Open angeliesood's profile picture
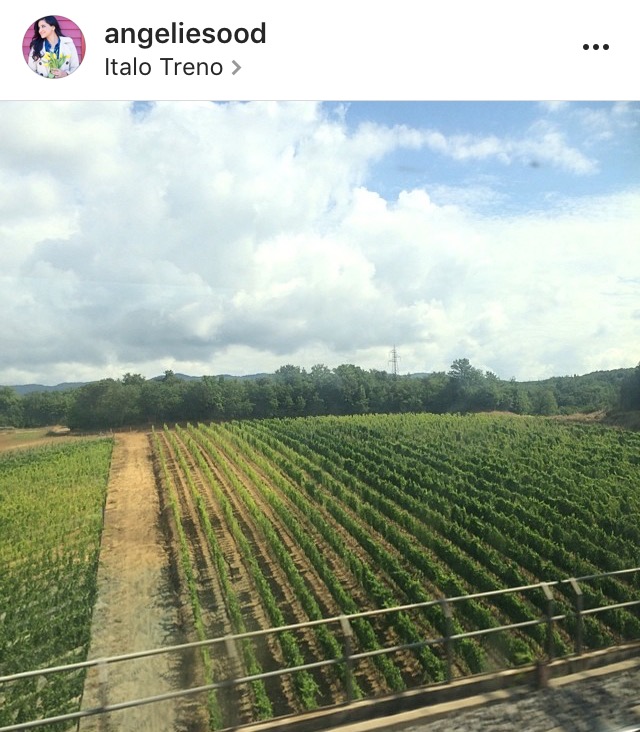Screen dimensions: 640x732 54,47
